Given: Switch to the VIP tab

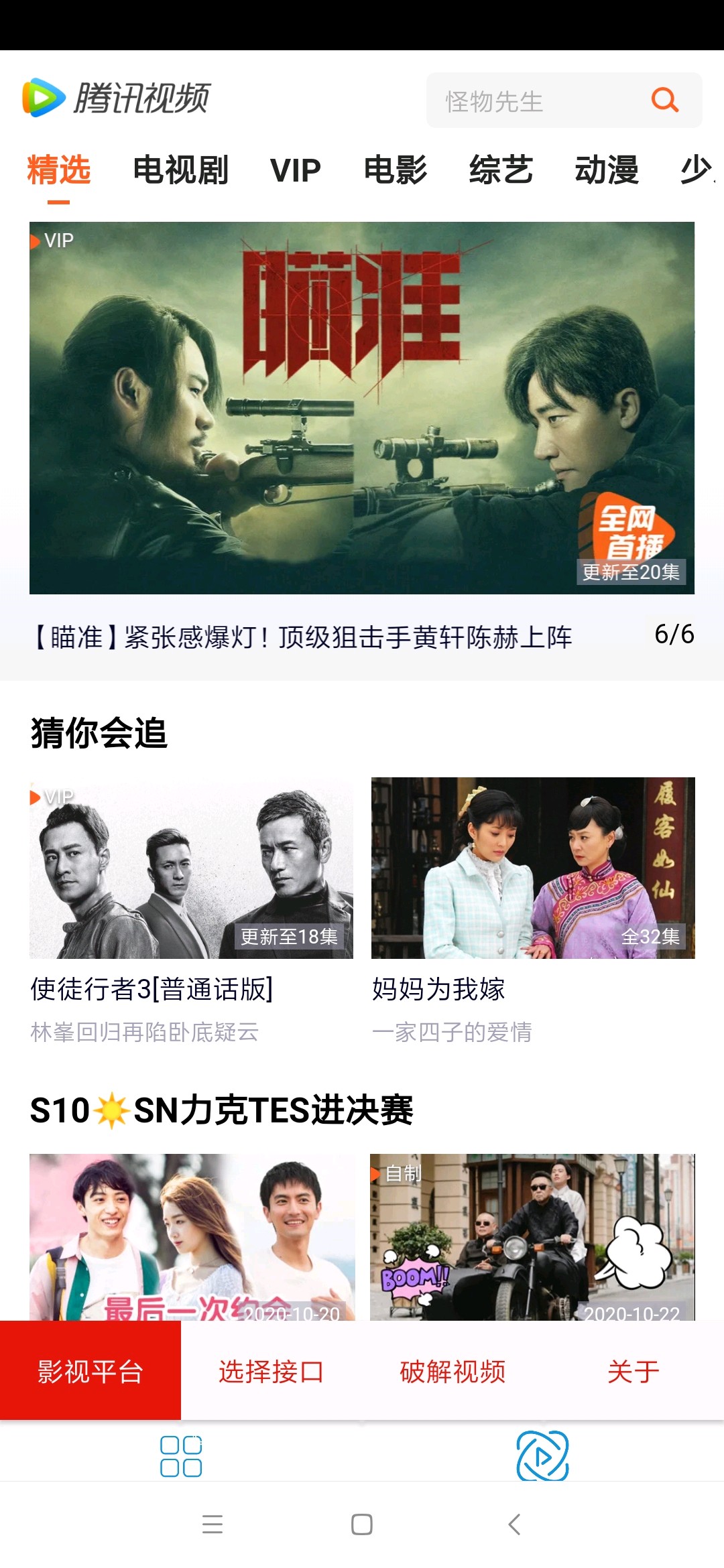Looking at the screenshot, I should coord(296,170).
